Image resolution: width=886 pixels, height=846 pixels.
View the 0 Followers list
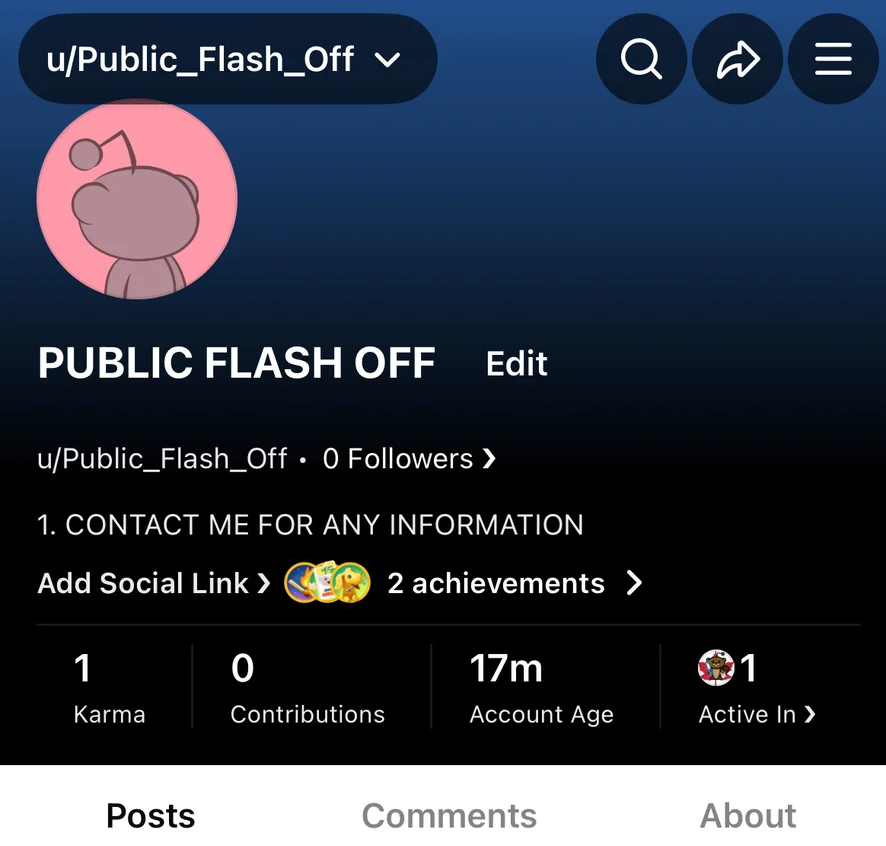(x=408, y=459)
